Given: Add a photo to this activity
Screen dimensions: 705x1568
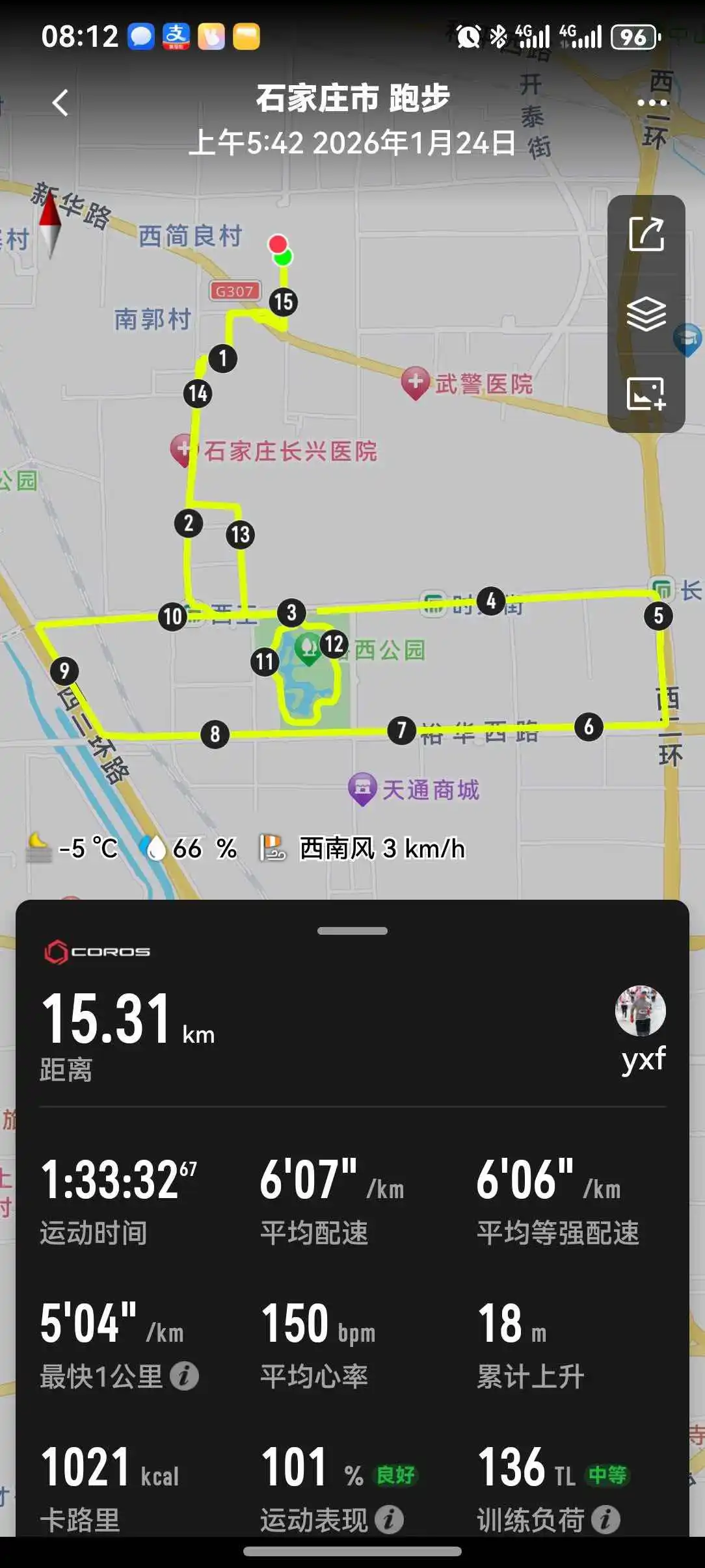Looking at the screenshot, I should (x=646, y=394).
